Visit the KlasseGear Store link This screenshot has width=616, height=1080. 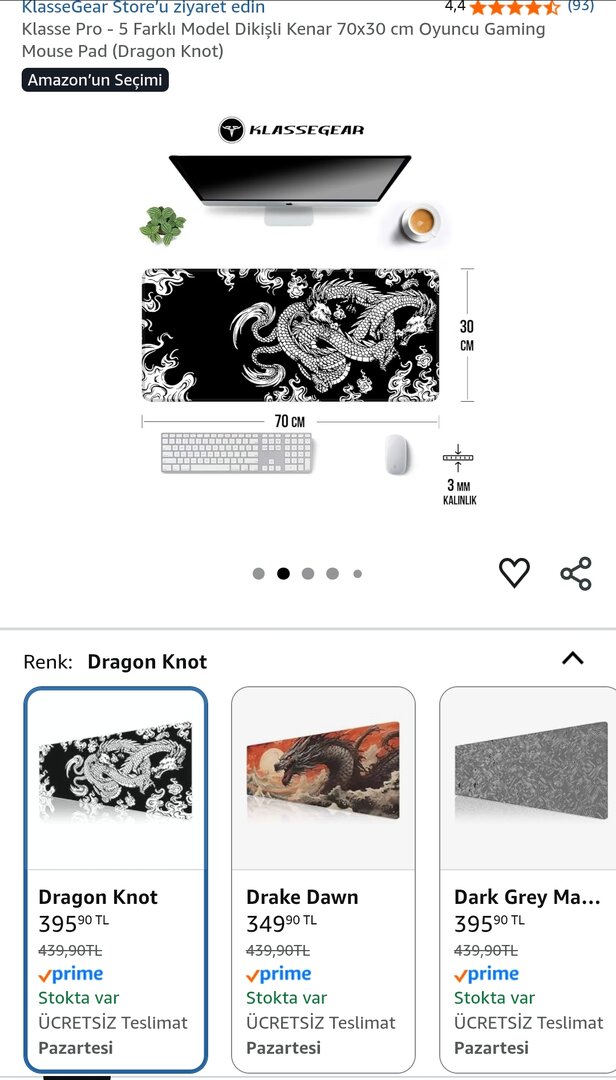click(x=143, y=7)
